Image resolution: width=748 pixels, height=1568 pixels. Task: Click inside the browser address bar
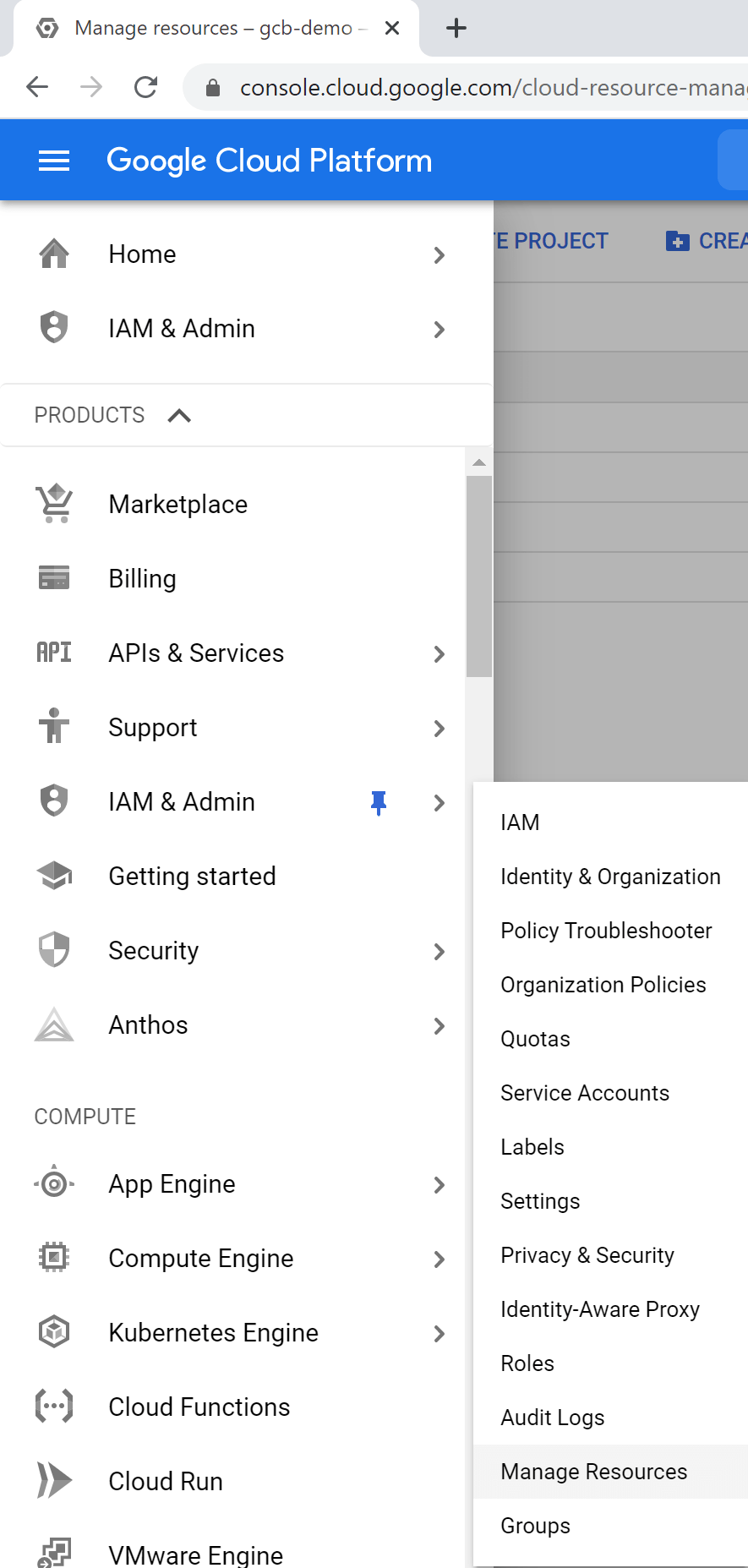(473, 87)
